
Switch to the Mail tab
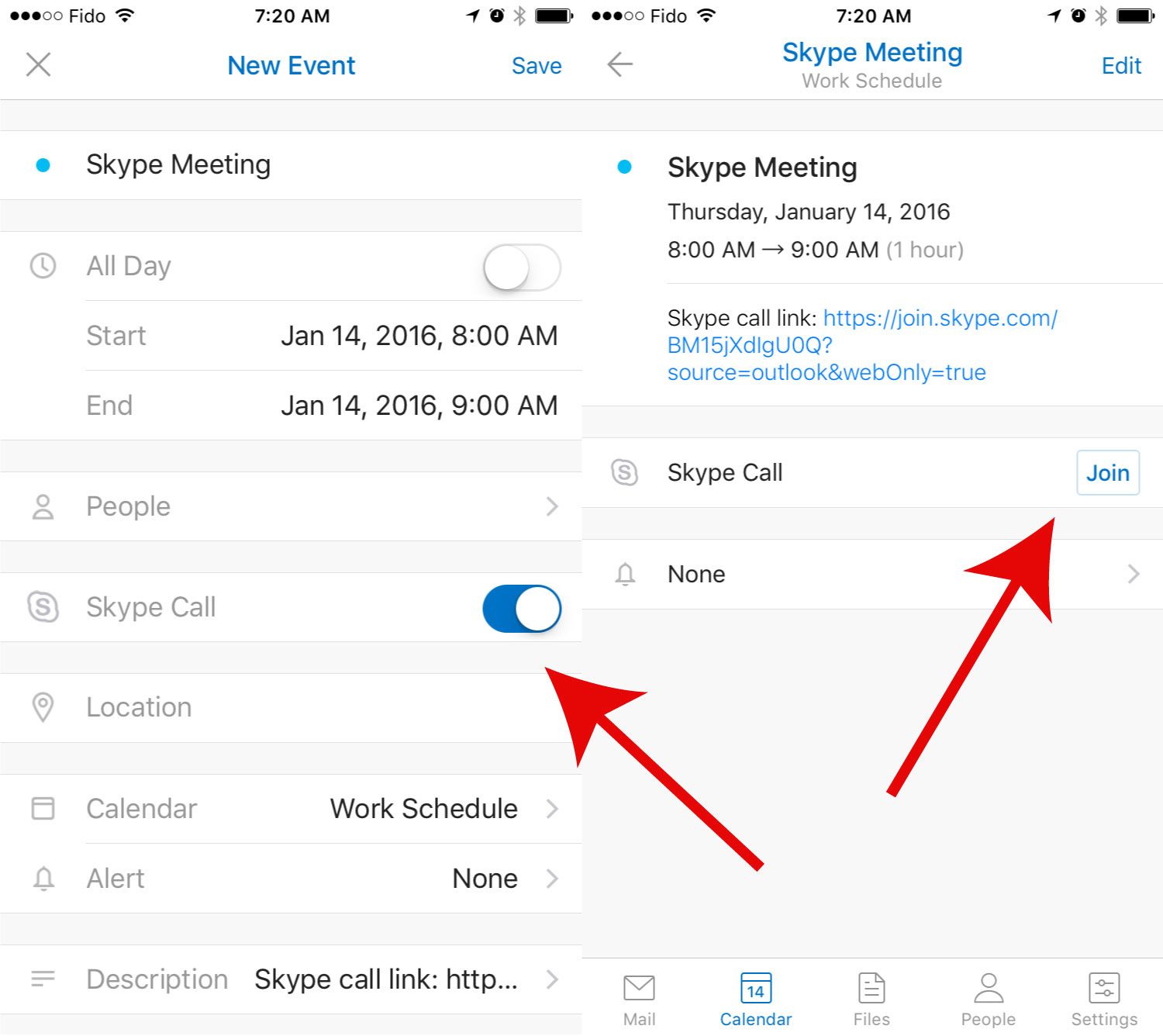639,1000
